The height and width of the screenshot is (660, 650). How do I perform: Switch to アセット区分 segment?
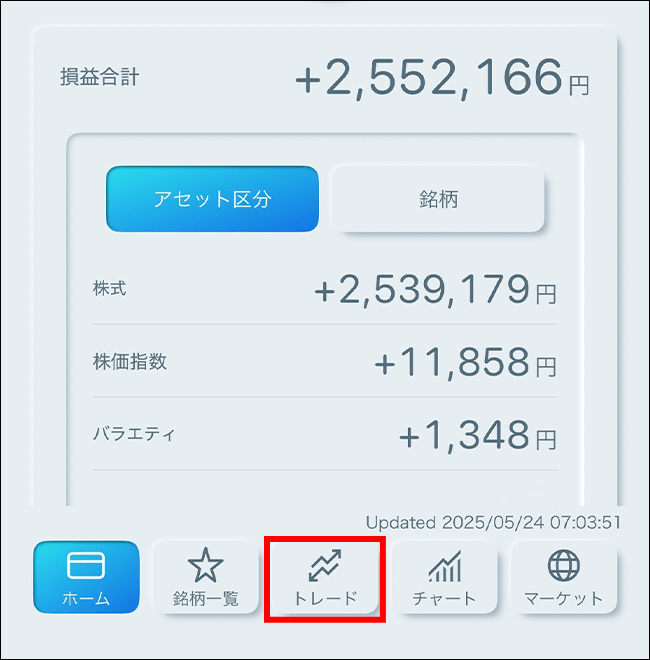coord(212,199)
